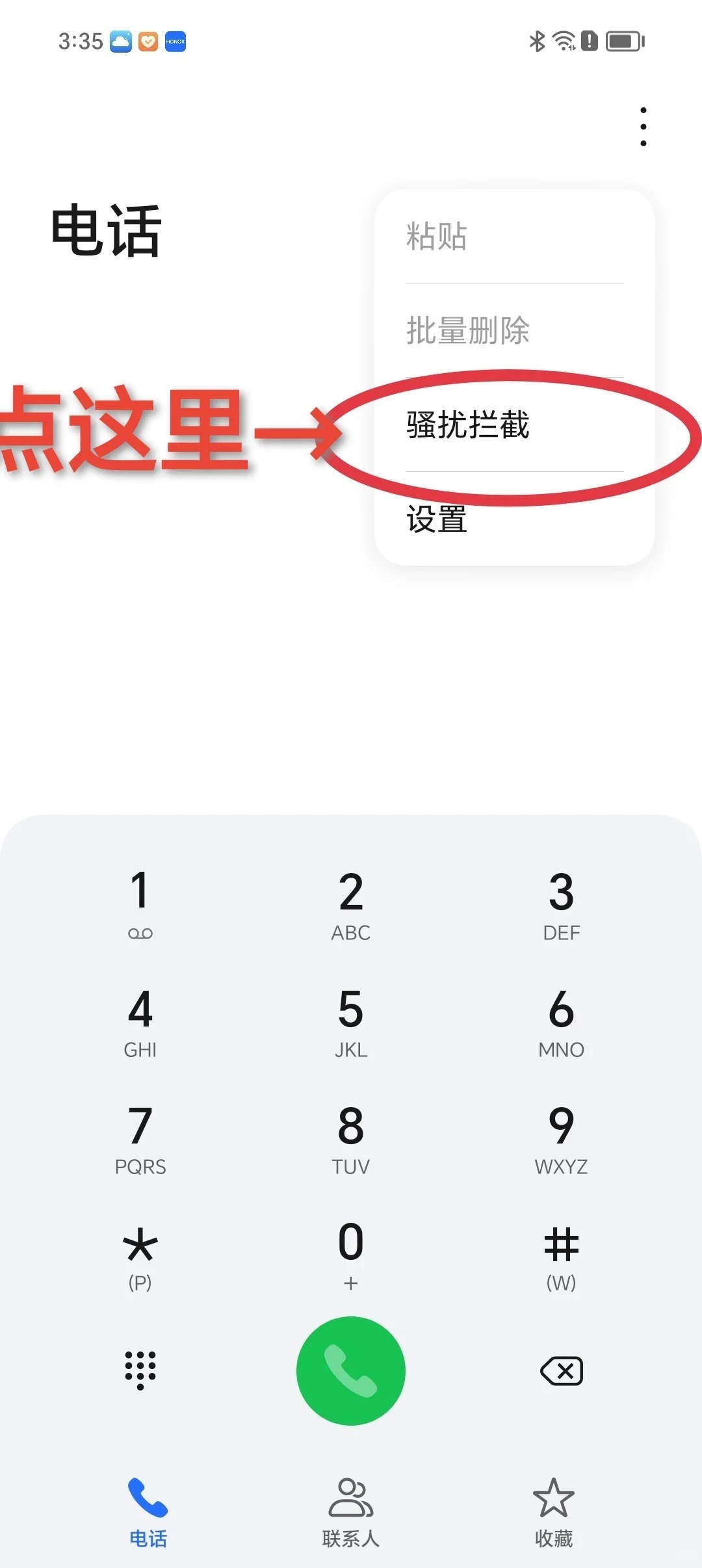Tap the 9 WXYZ key
The width and height of the screenshot is (702, 1568).
coord(561,1138)
